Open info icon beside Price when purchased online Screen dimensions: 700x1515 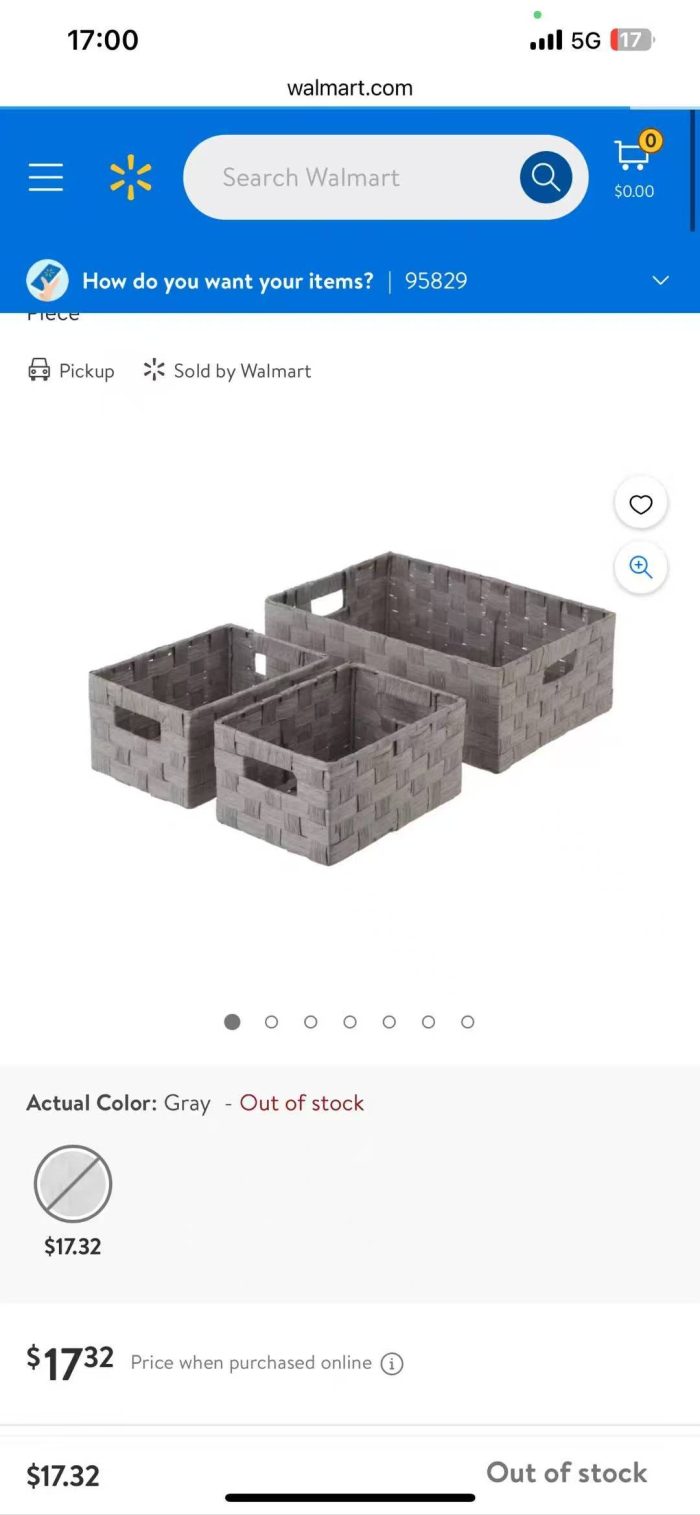point(393,1364)
